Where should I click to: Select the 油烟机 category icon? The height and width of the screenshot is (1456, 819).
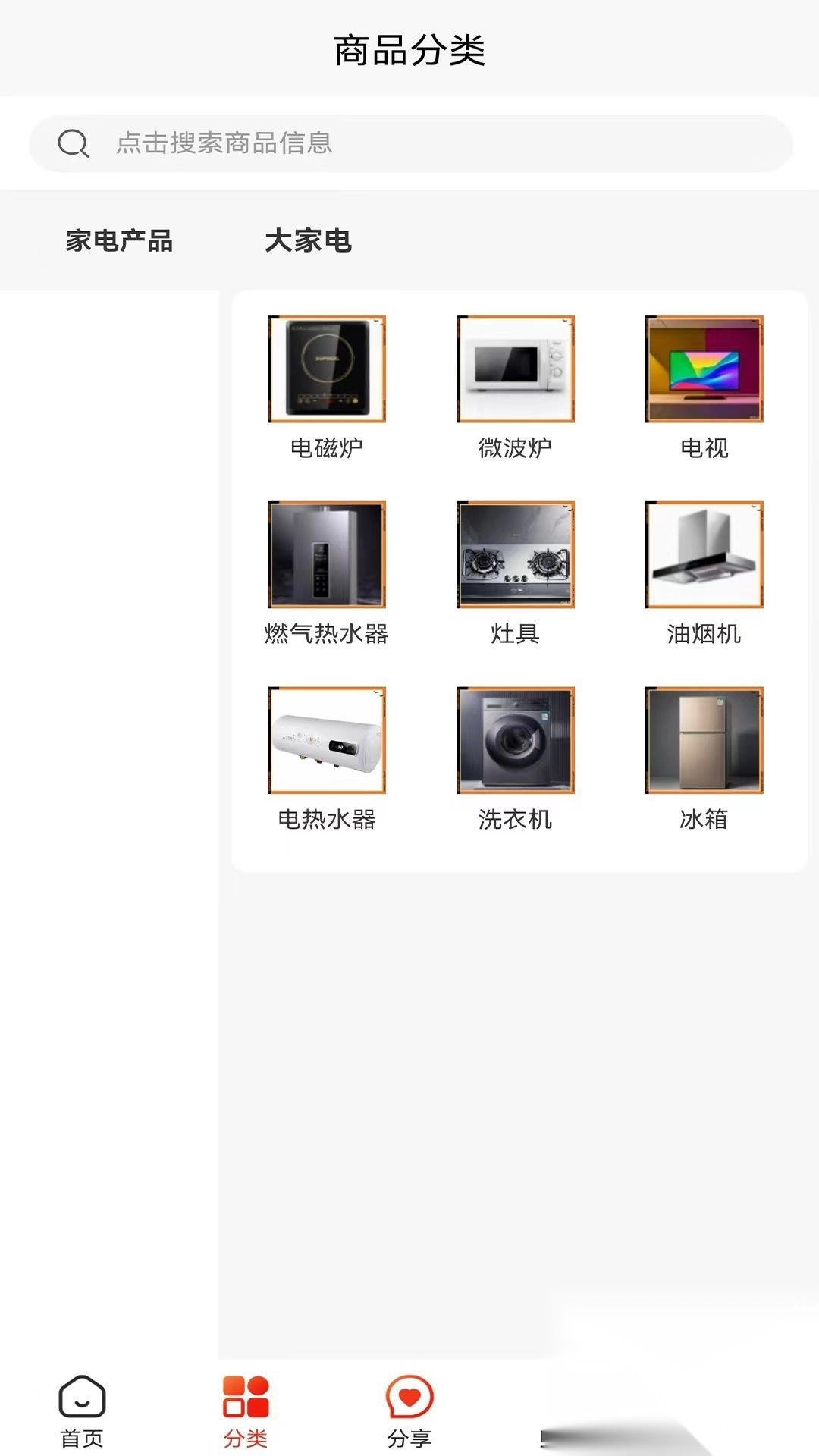coord(702,555)
